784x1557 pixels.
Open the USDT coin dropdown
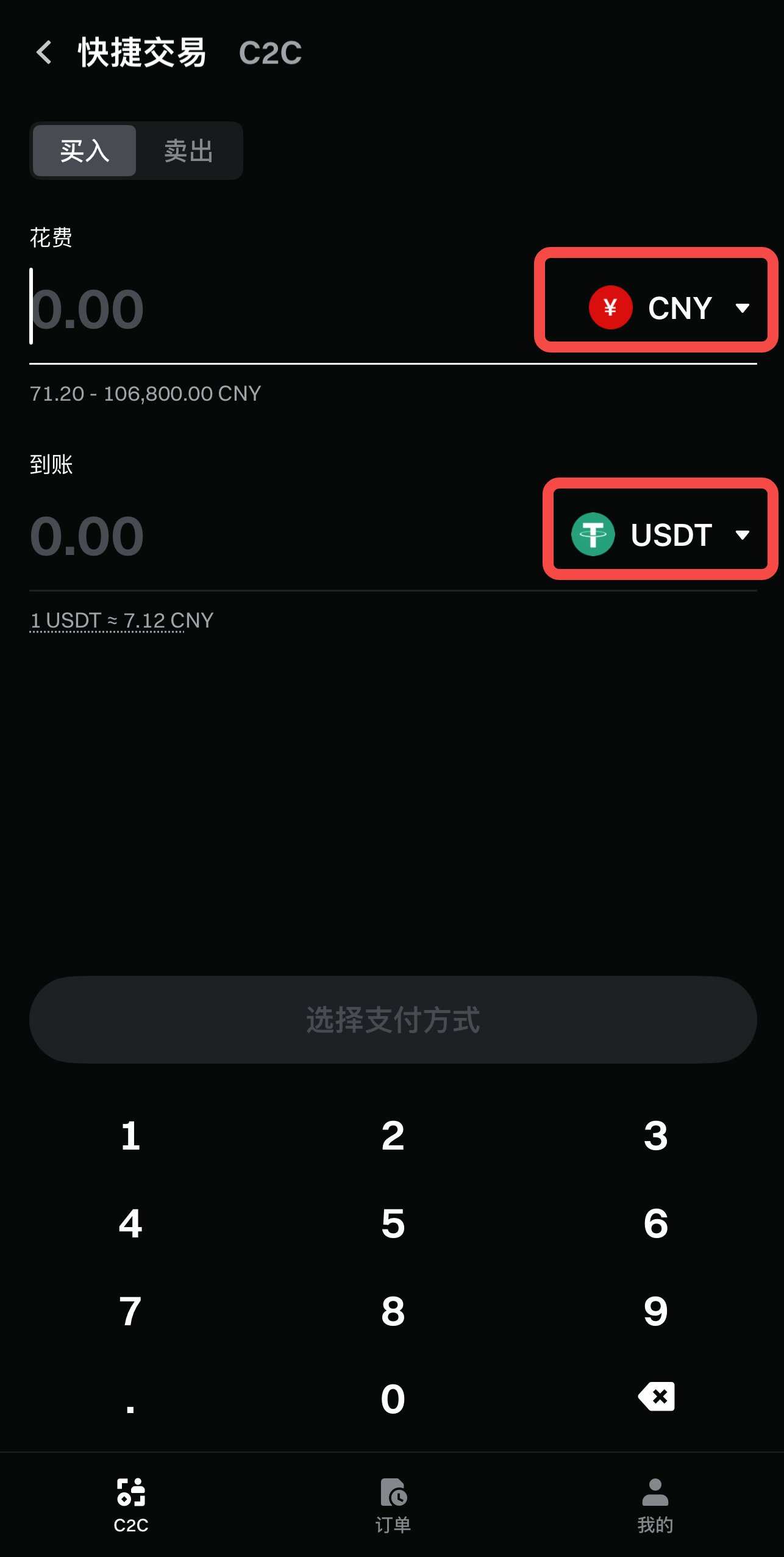pyautogui.click(x=660, y=534)
